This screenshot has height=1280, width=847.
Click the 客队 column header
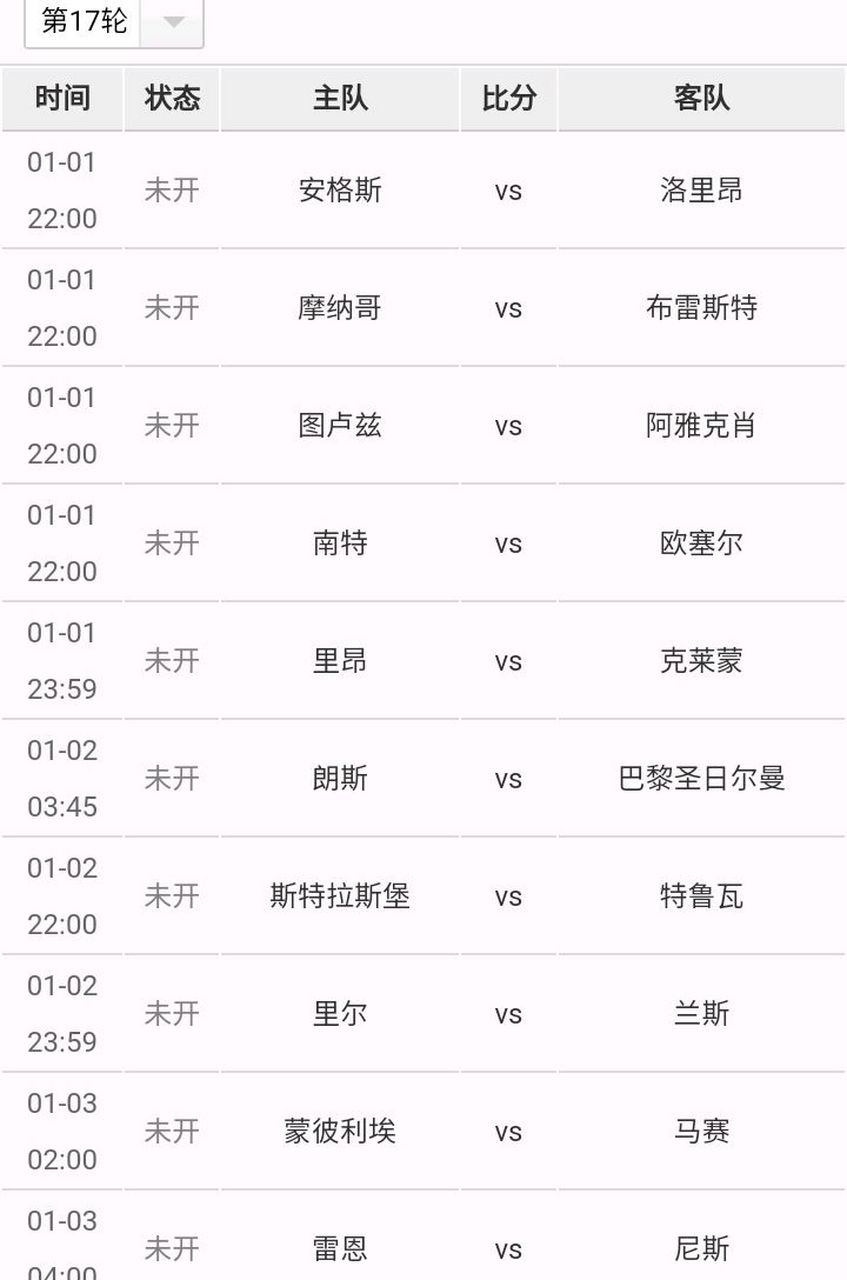click(x=700, y=98)
